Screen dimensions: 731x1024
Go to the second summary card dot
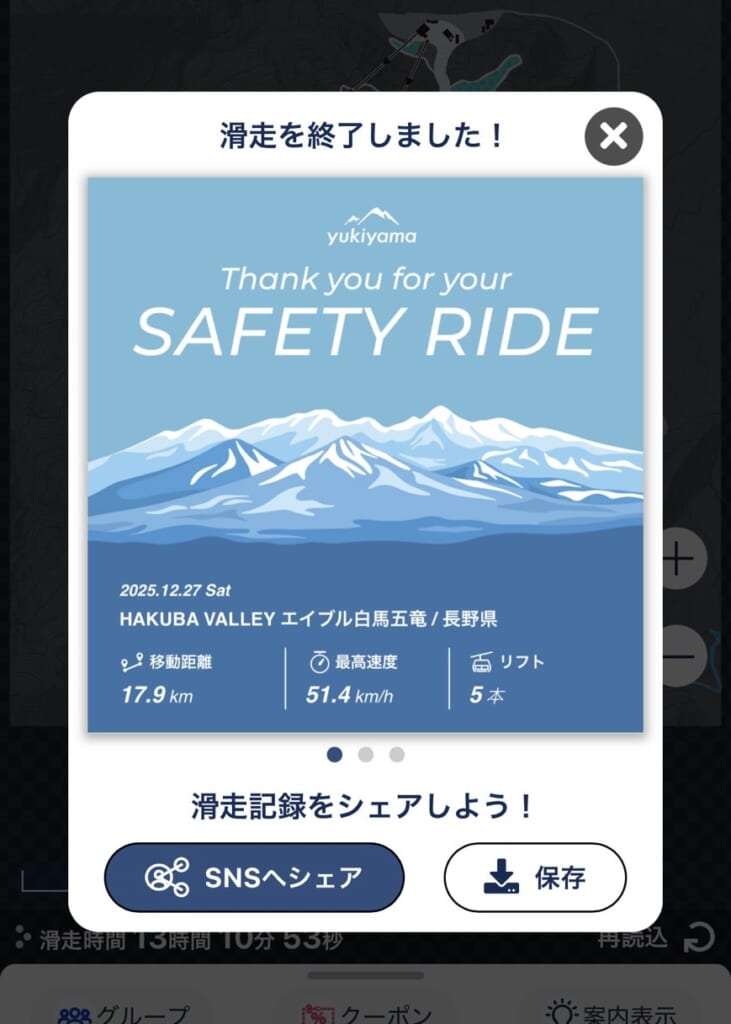[365, 755]
